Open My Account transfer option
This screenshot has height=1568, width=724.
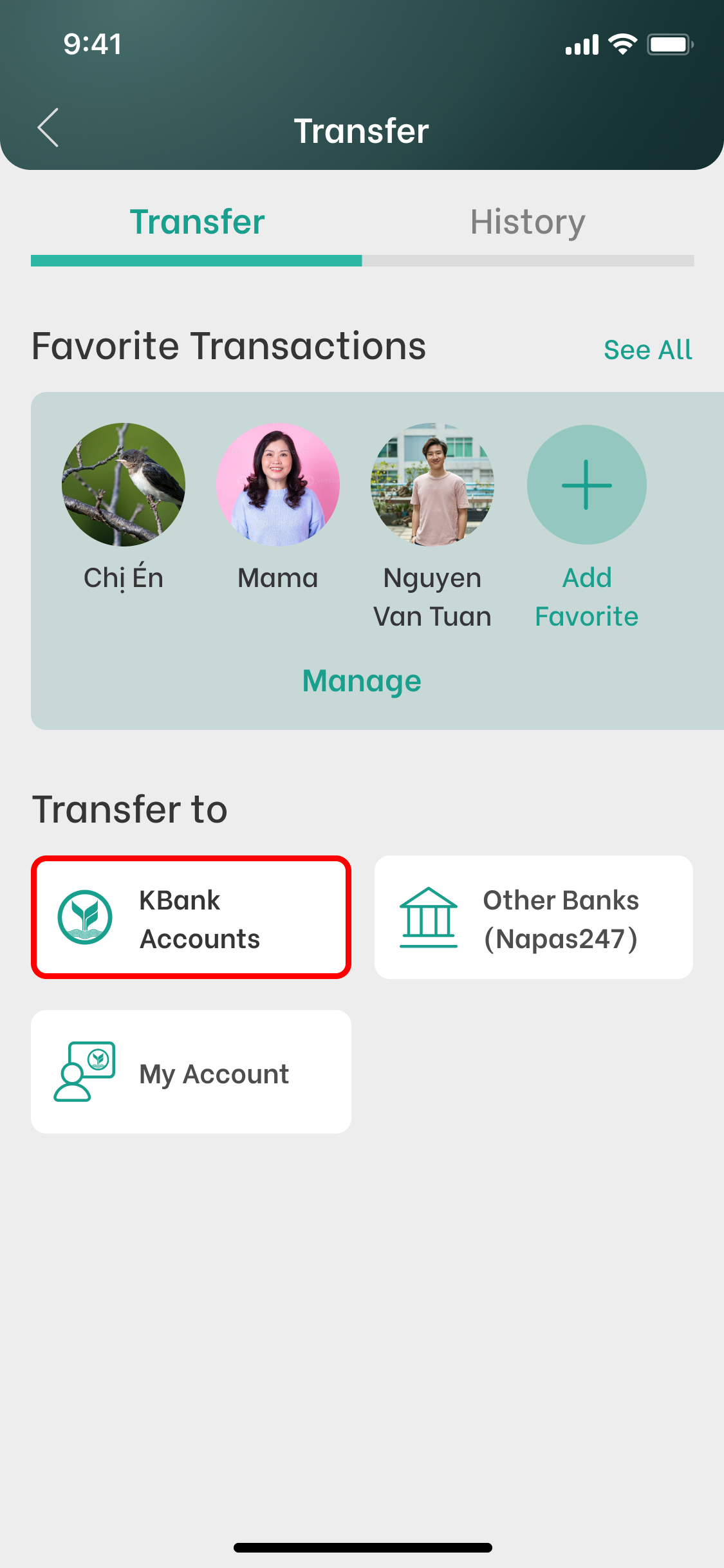[x=191, y=1072]
